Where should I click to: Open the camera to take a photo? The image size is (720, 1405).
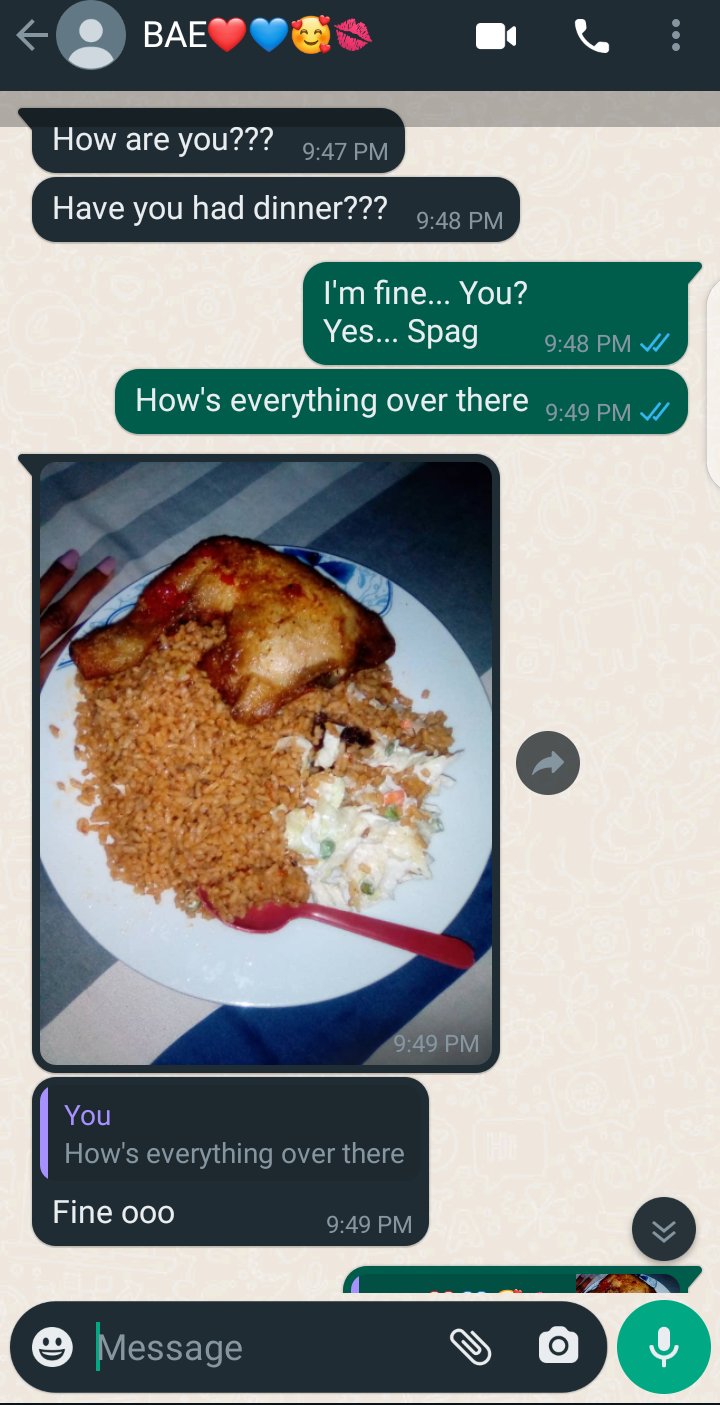coord(558,1347)
